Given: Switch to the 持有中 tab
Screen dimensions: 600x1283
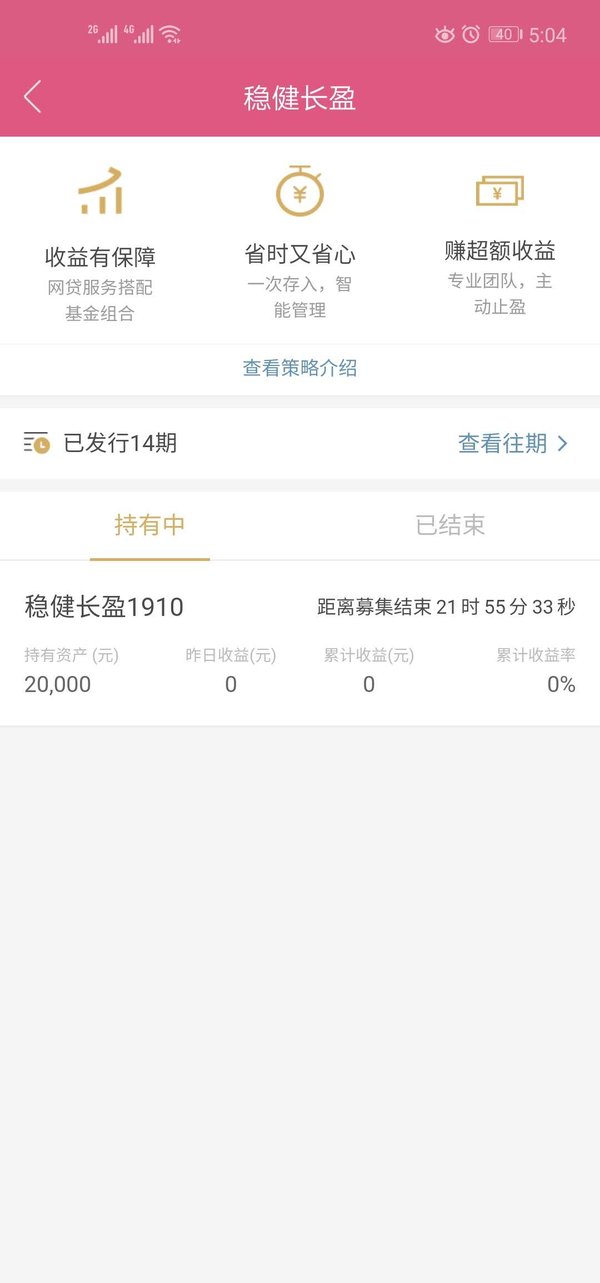Looking at the screenshot, I should pyautogui.click(x=150, y=525).
